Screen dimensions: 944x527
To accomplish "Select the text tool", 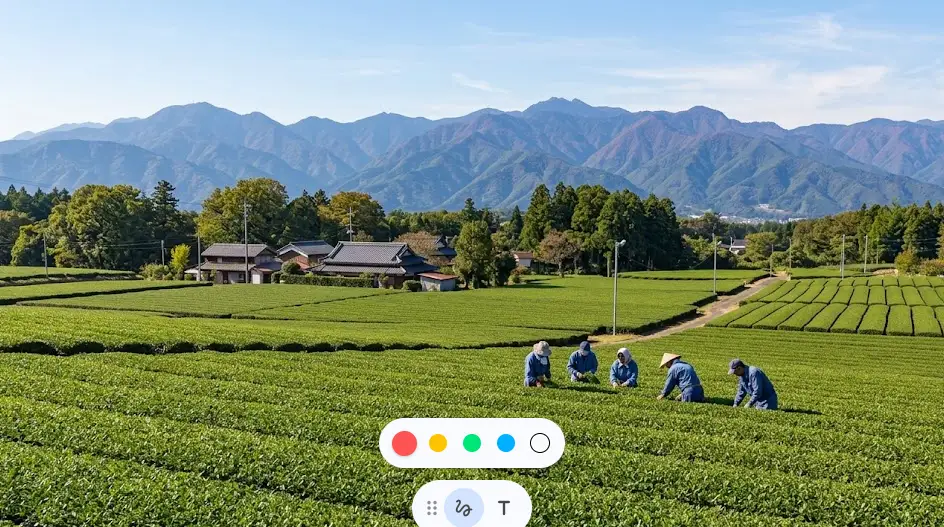I will [x=504, y=508].
